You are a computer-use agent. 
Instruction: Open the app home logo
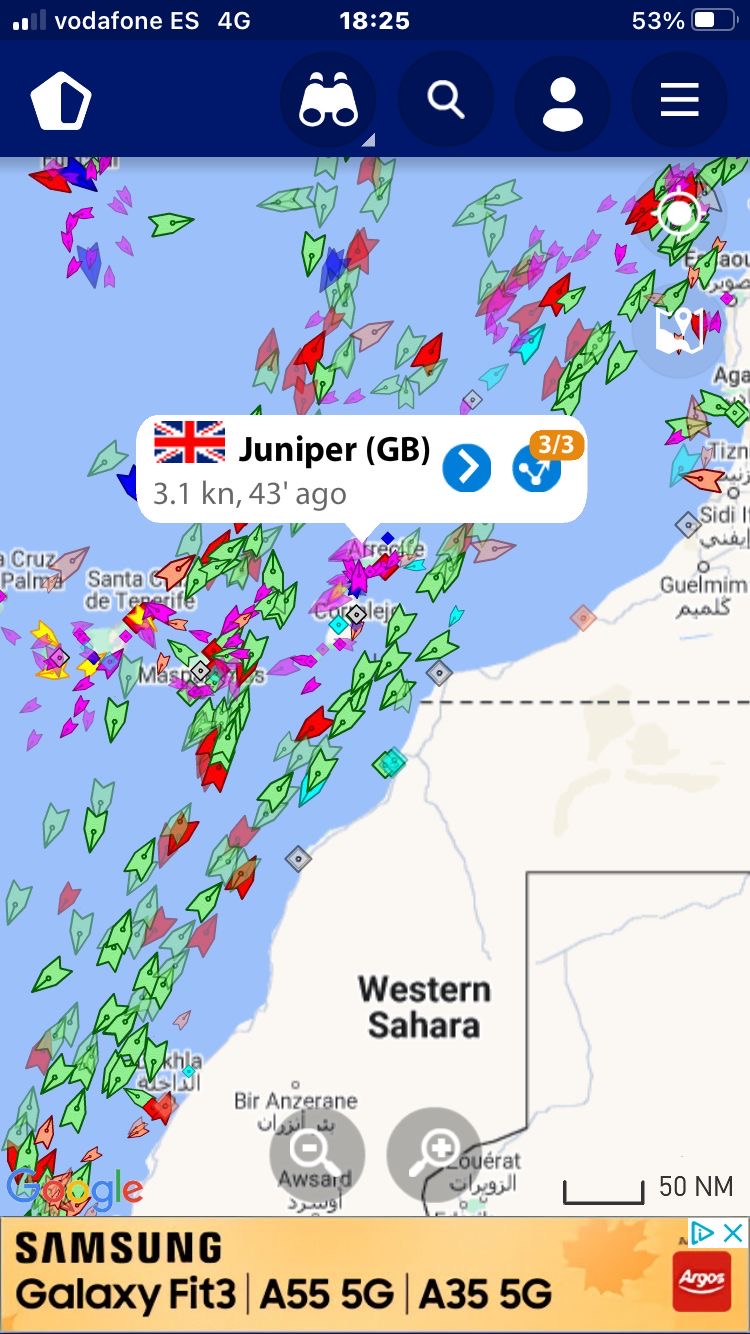61,101
